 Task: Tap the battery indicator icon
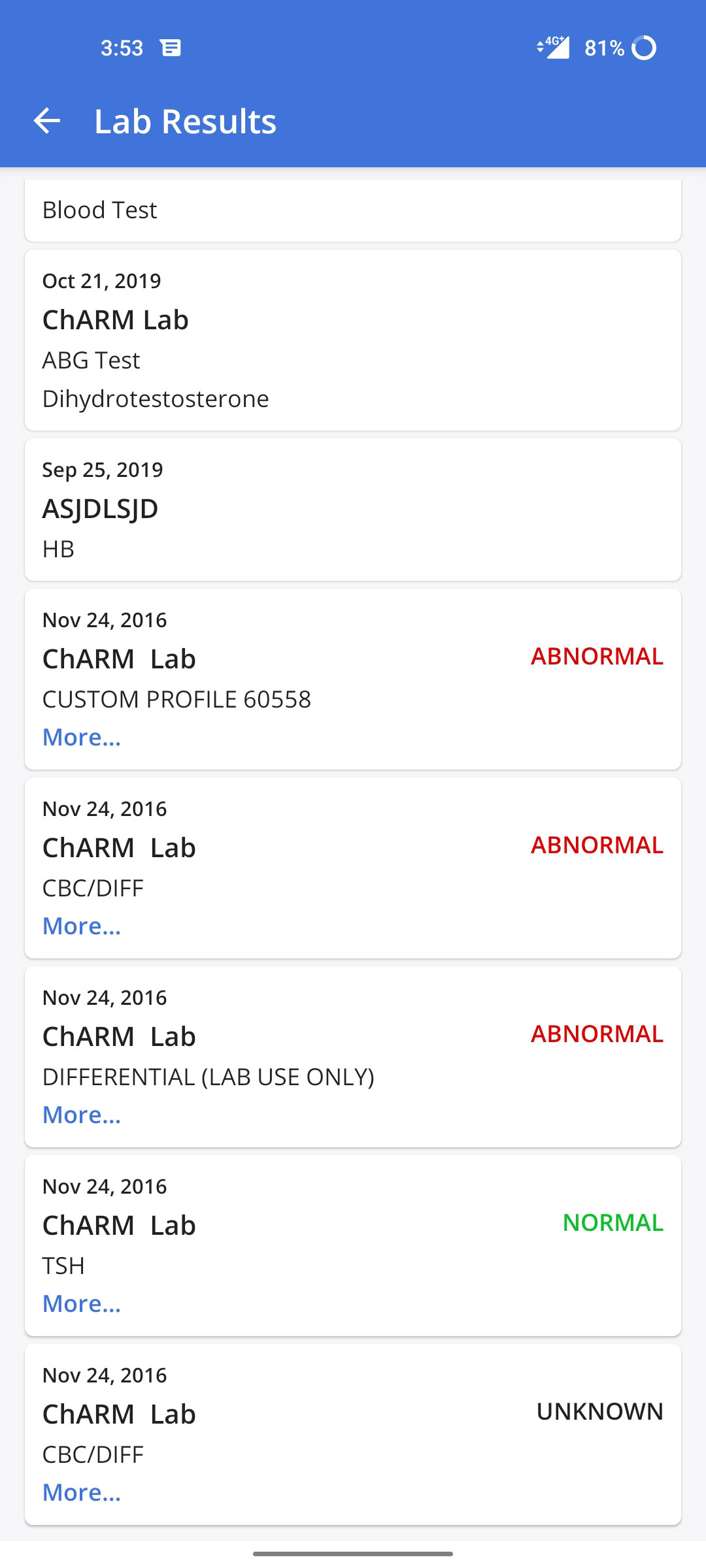click(643, 47)
